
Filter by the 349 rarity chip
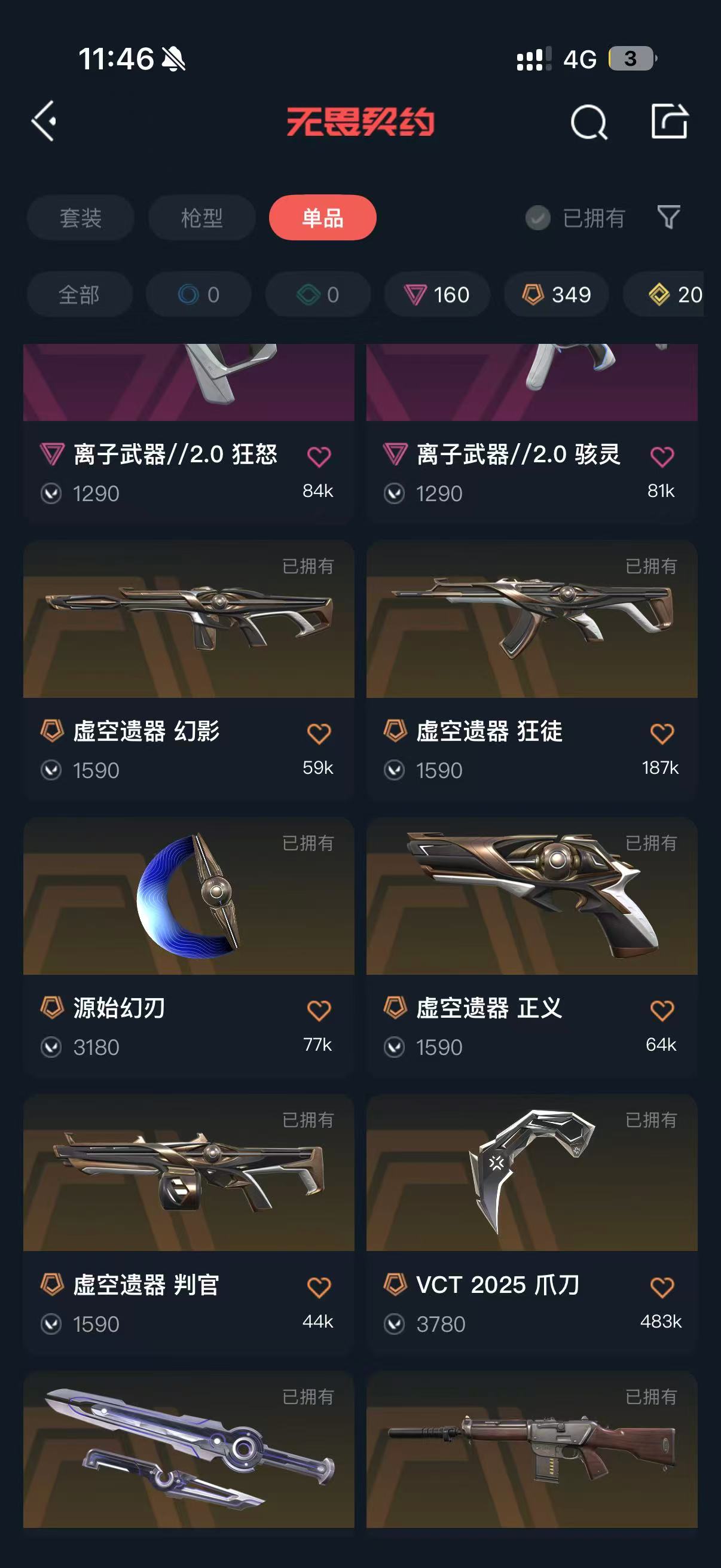coord(556,295)
